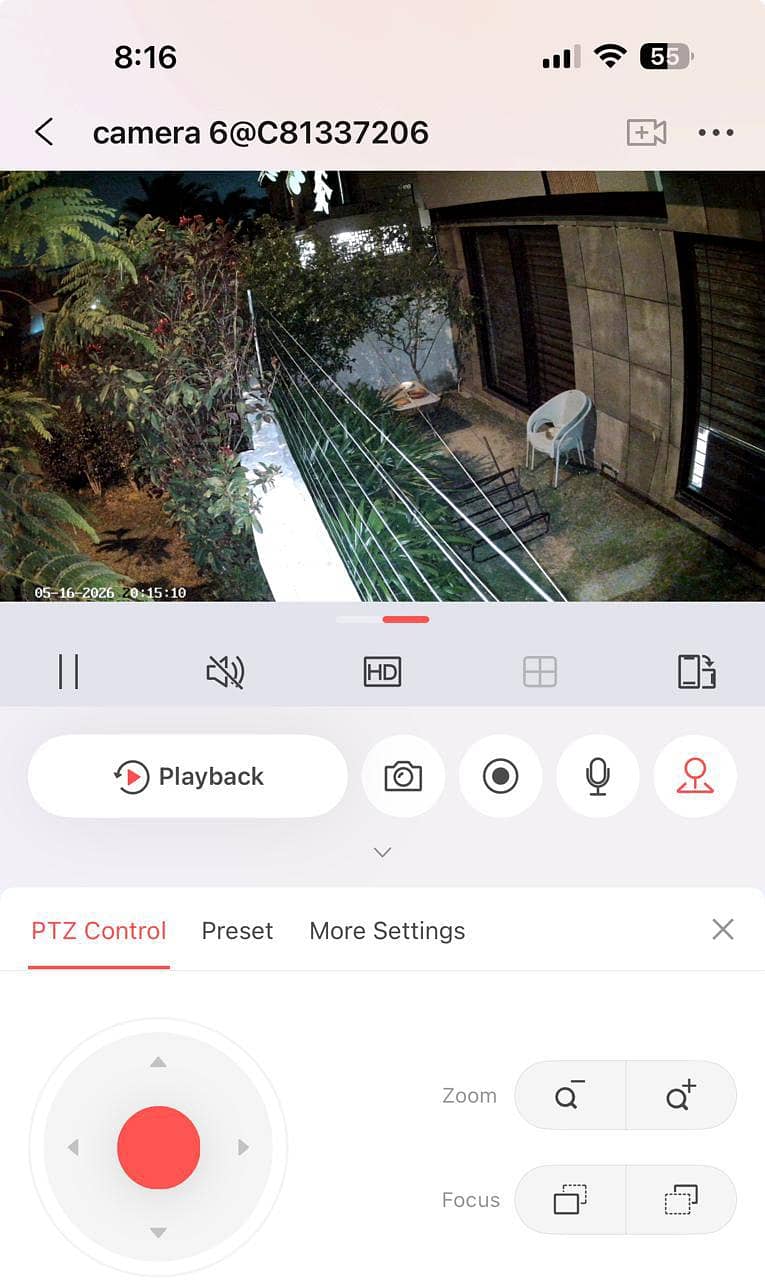This screenshot has width=765, height=1280.
Task: Tap the red PTZ joystick icon button
Action: (695, 776)
